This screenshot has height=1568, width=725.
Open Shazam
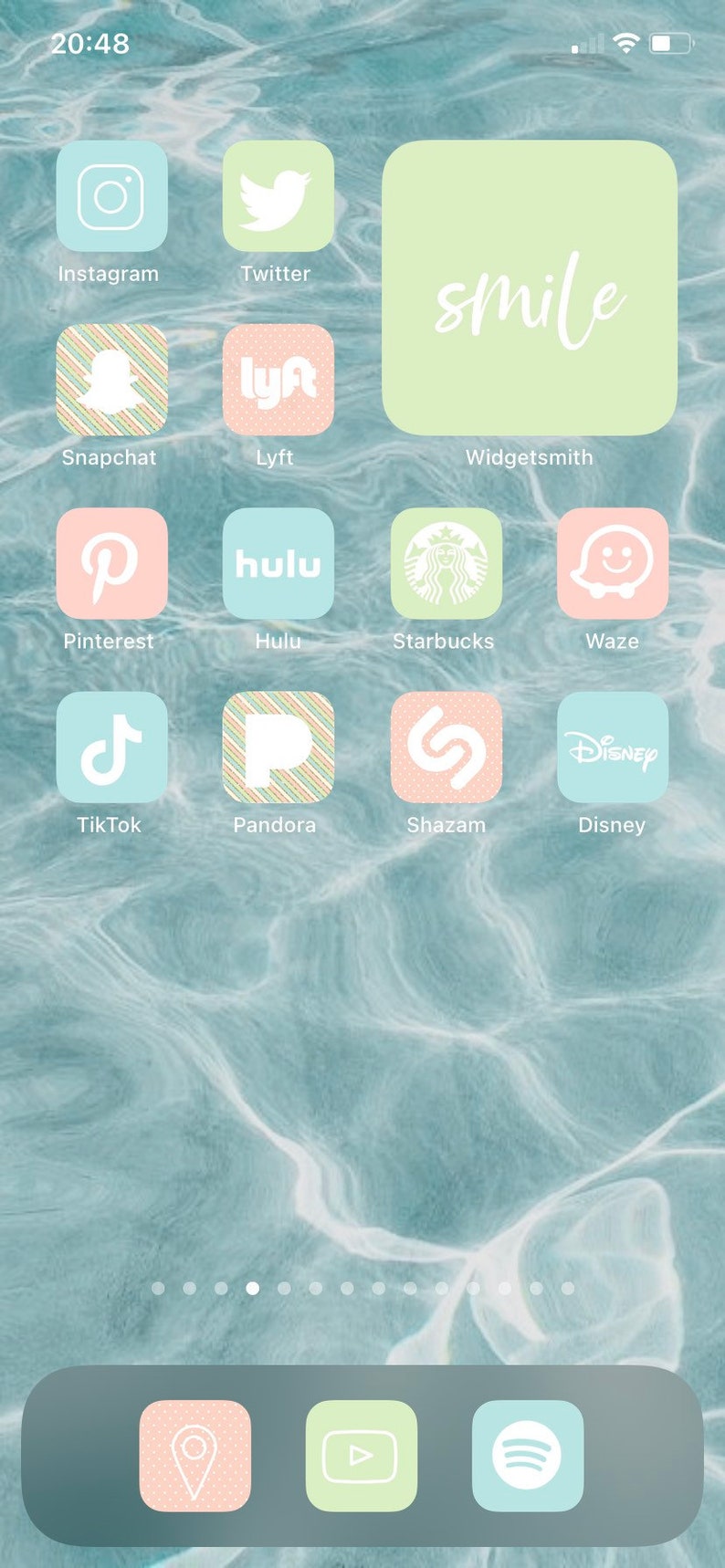tap(446, 747)
